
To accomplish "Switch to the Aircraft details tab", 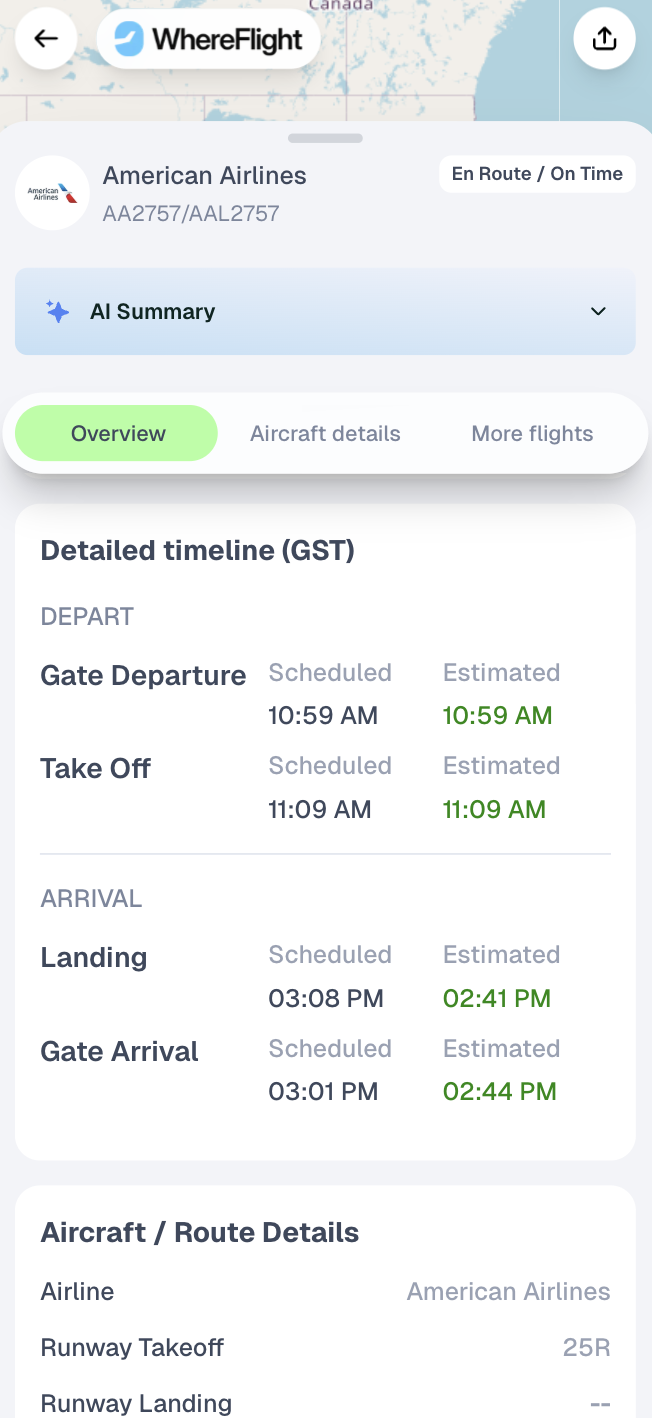I will tap(325, 434).
